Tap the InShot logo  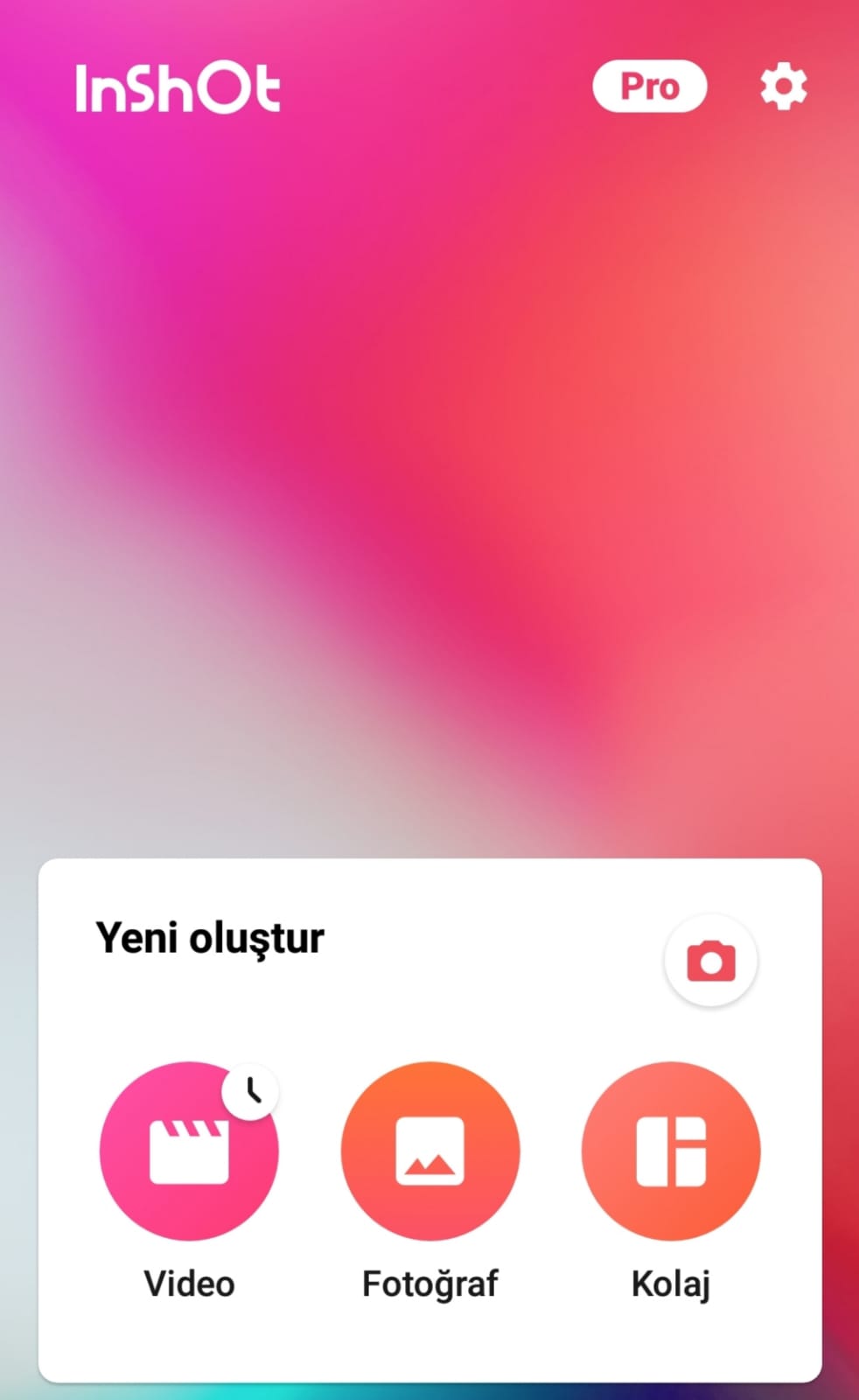coord(178,86)
